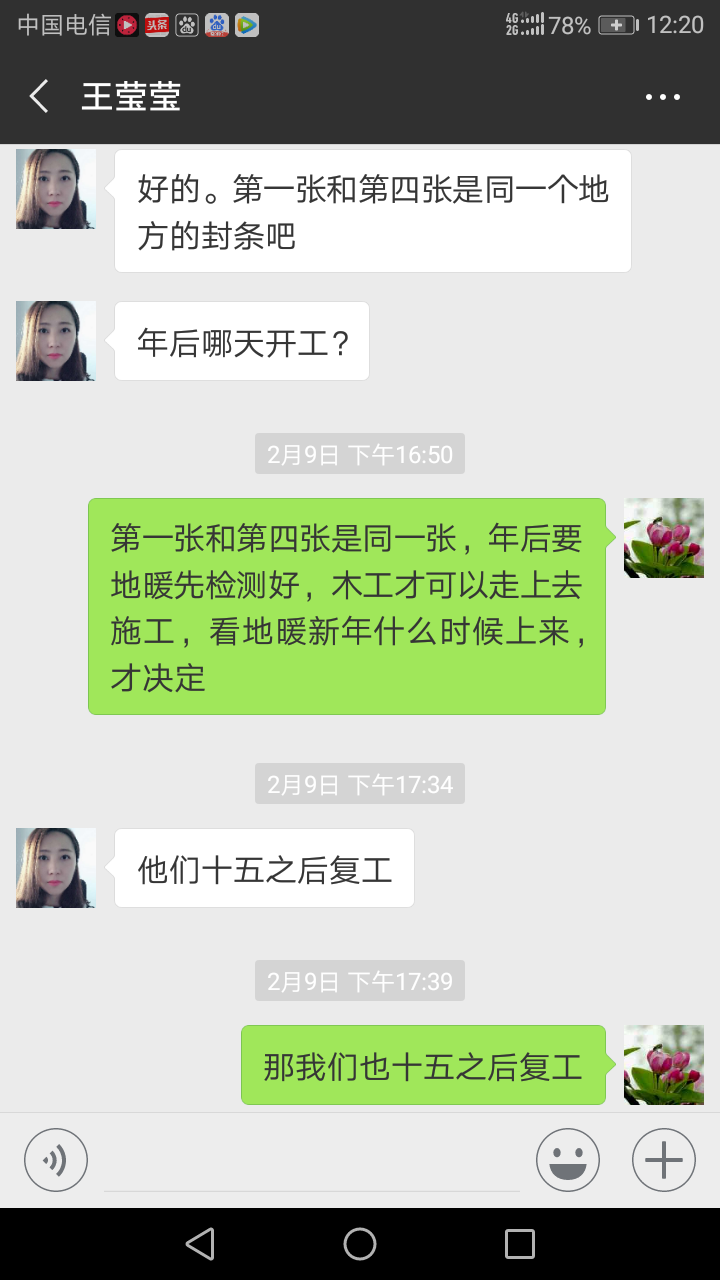Open the emoji picker
The width and height of the screenshot is (720, 1280).
point(568,1160)
